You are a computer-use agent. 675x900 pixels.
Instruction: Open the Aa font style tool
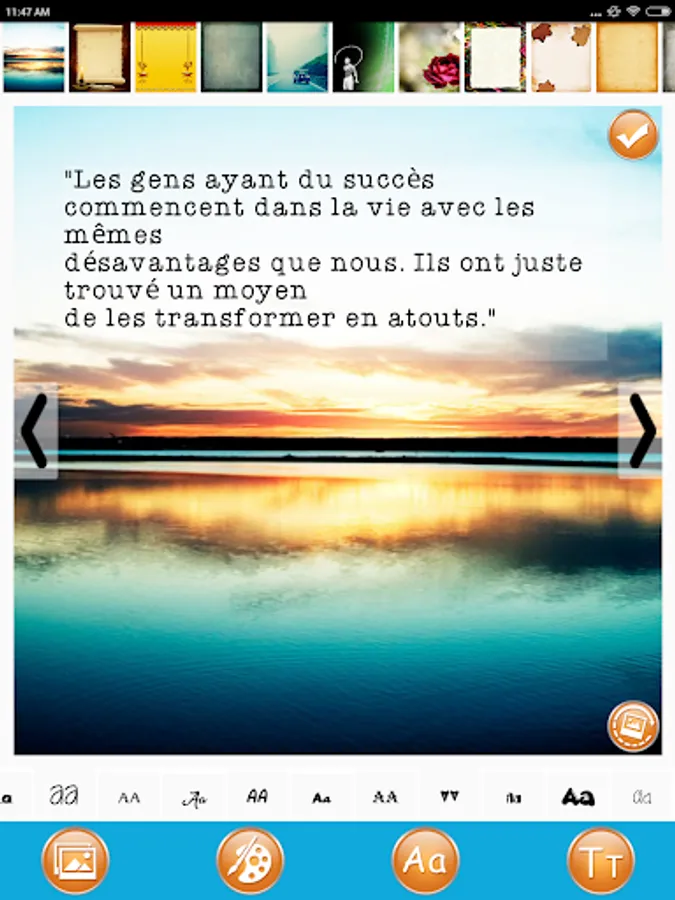click(425, 860)
